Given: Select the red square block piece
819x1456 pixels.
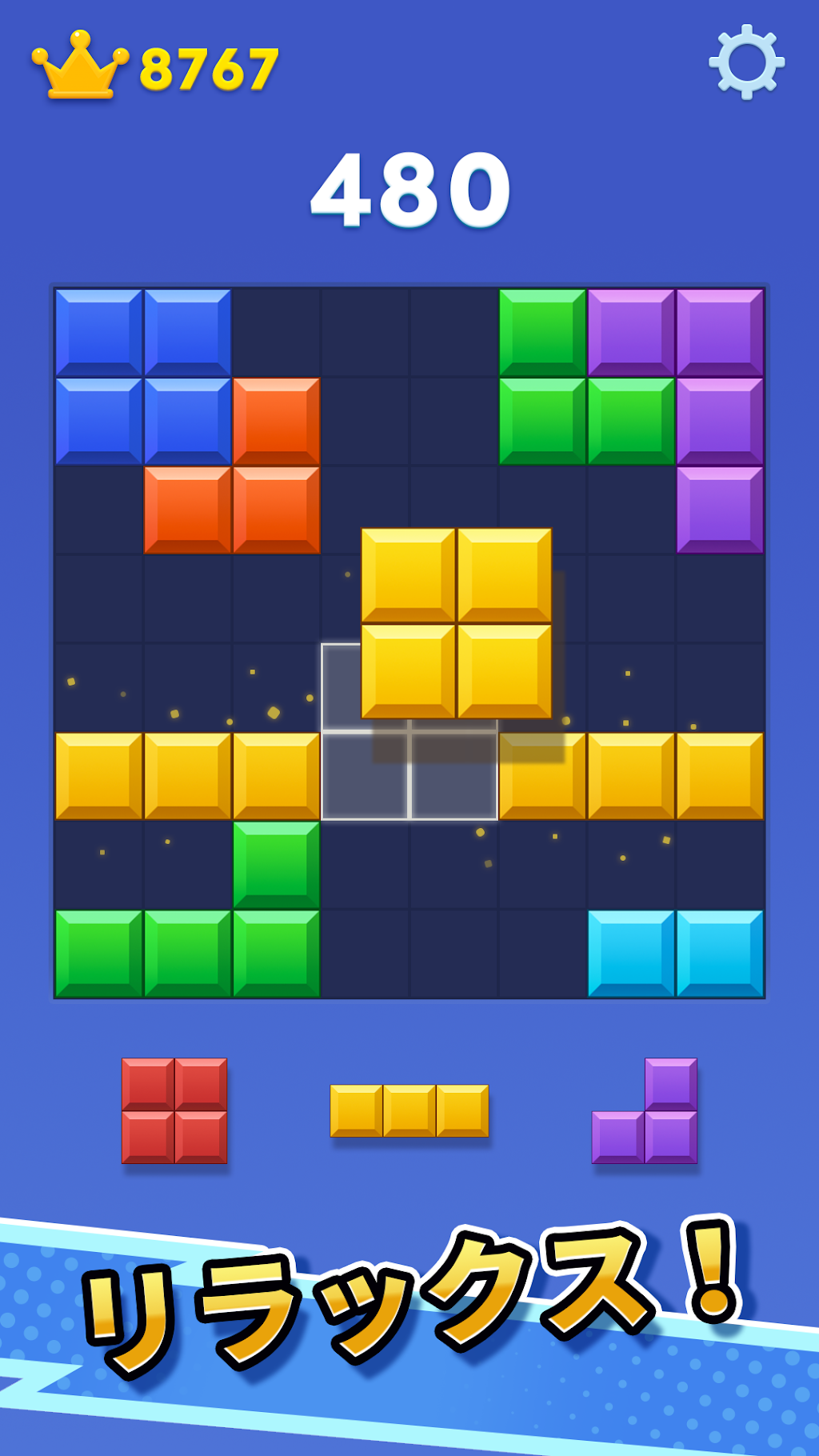Looking at the screenshot, I should [174, 1110].
